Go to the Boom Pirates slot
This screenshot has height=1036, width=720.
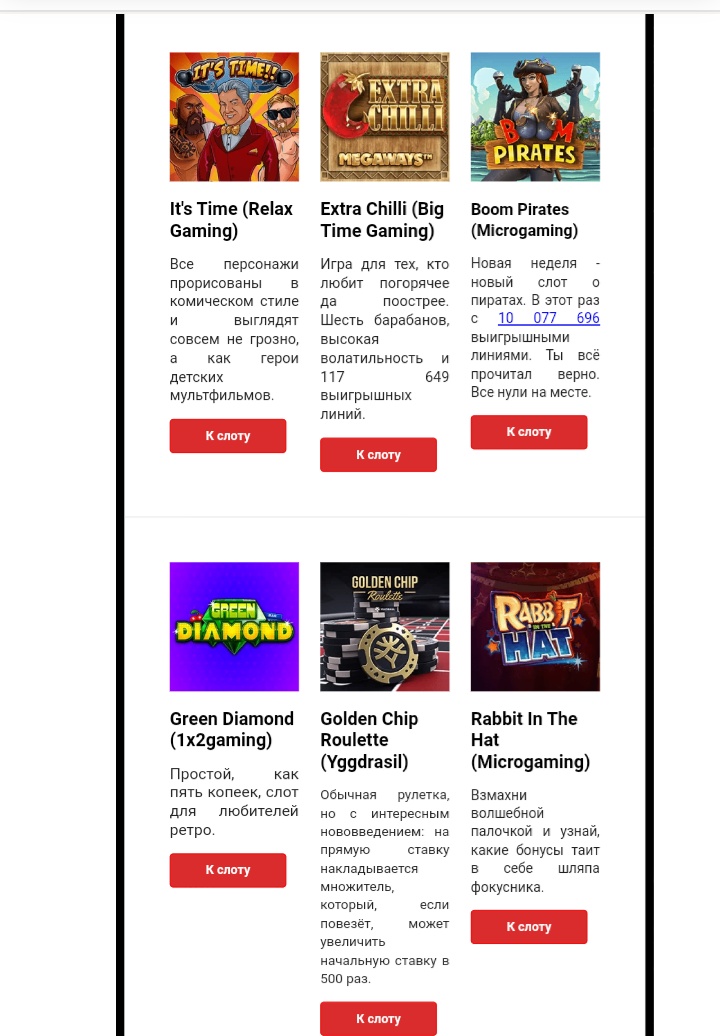(529, 432)
